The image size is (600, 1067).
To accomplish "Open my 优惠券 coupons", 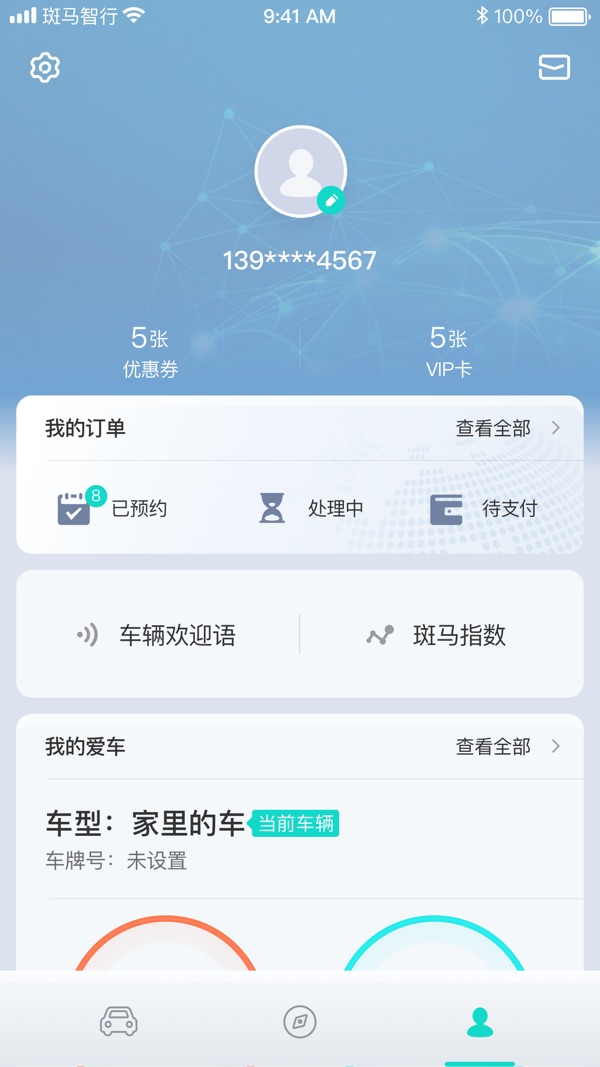I will pos(150,352).
